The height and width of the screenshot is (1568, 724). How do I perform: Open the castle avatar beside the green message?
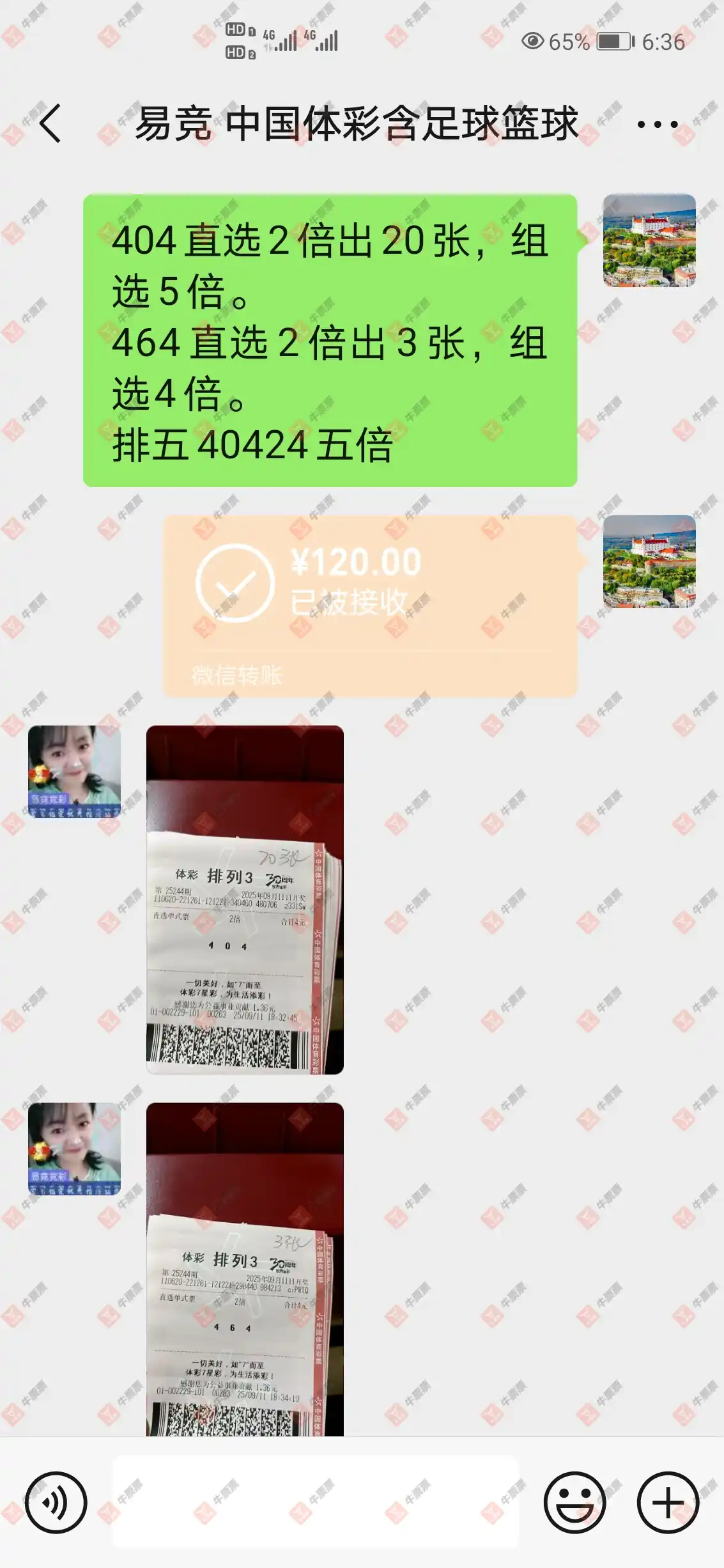649,240
